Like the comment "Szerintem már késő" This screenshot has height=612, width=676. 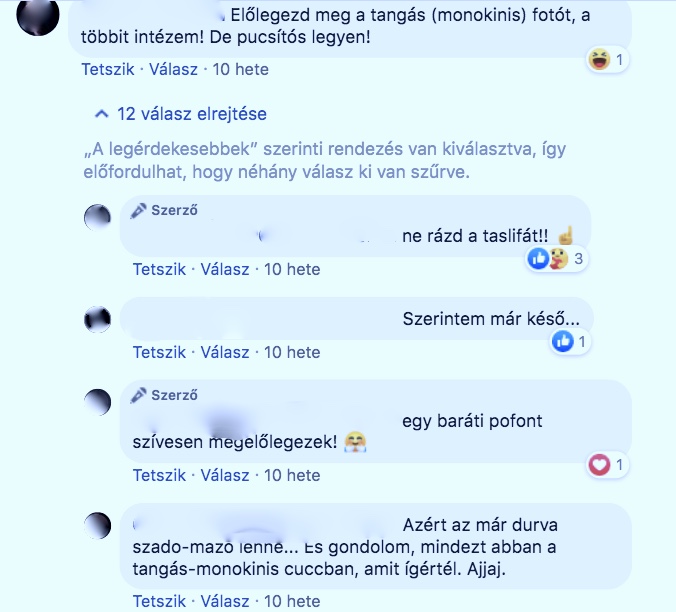pyautogui.click(x=160, y=352)
